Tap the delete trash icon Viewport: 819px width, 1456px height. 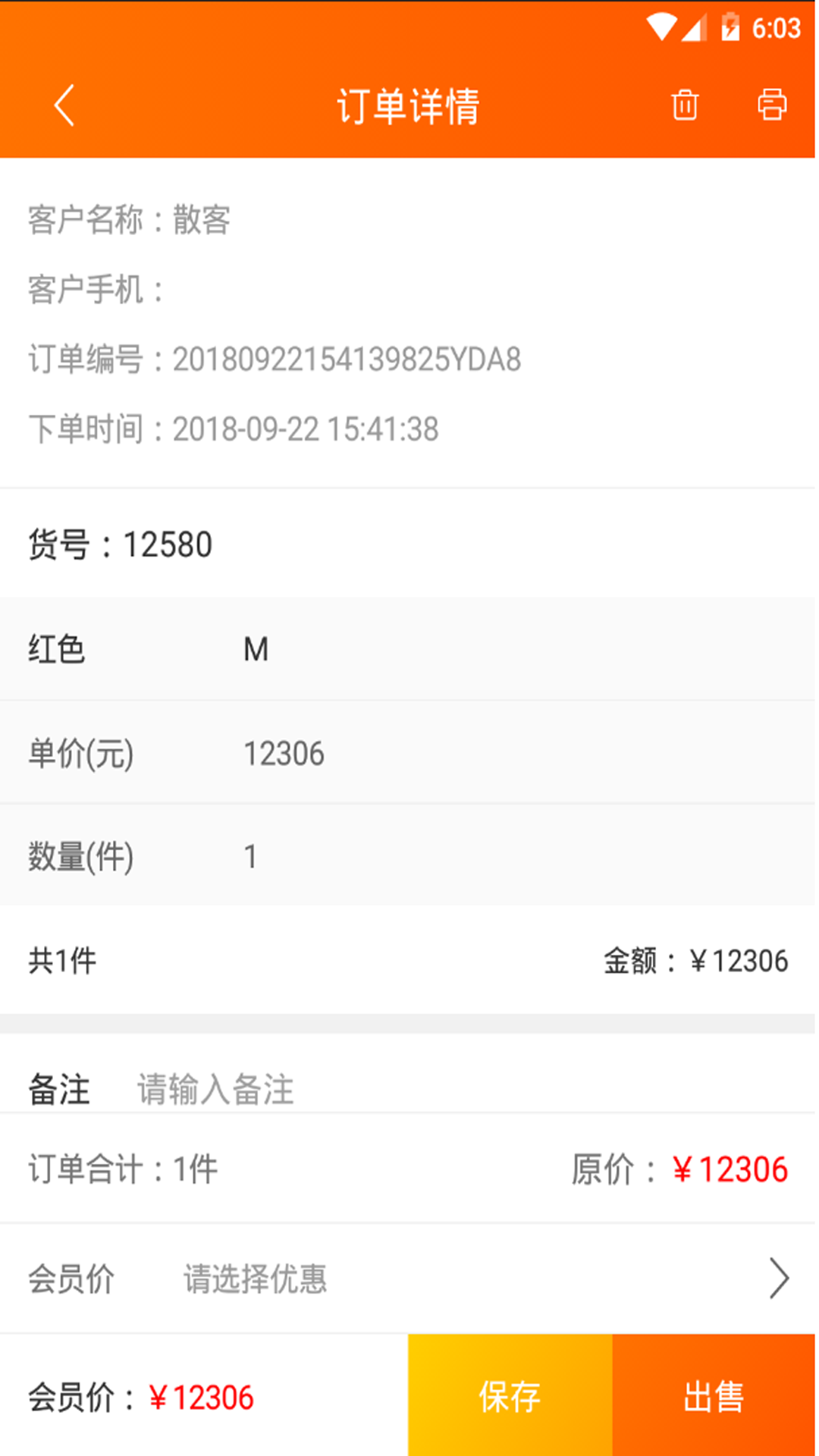tap(684, 106)
